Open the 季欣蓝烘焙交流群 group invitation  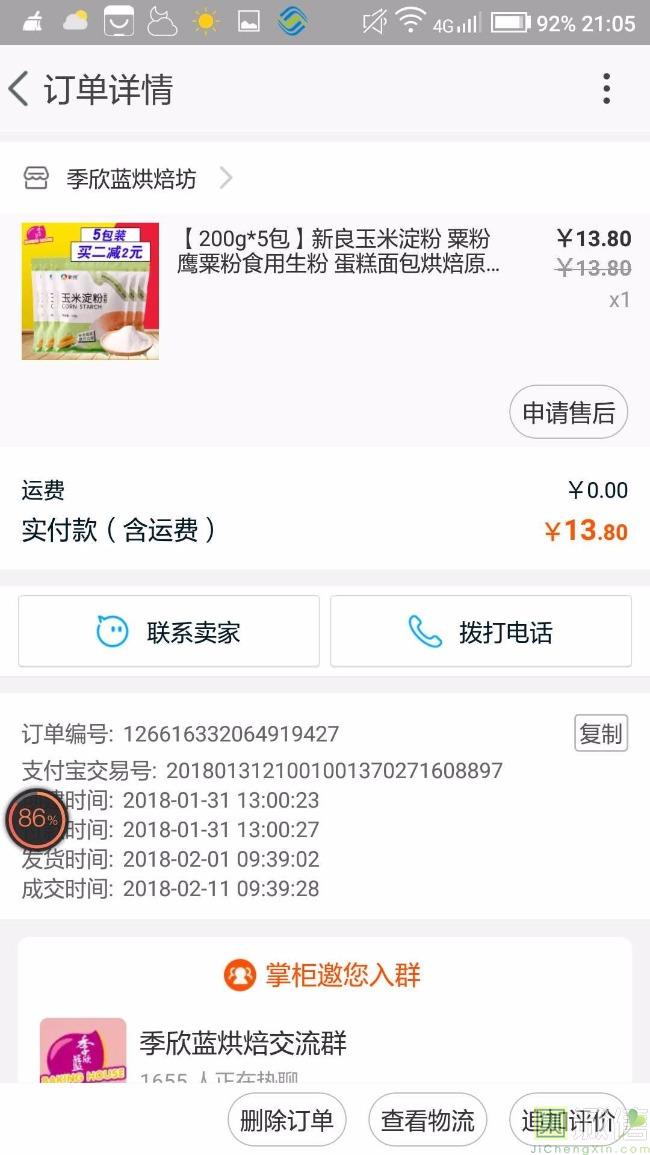click(x=242, y=1044)
